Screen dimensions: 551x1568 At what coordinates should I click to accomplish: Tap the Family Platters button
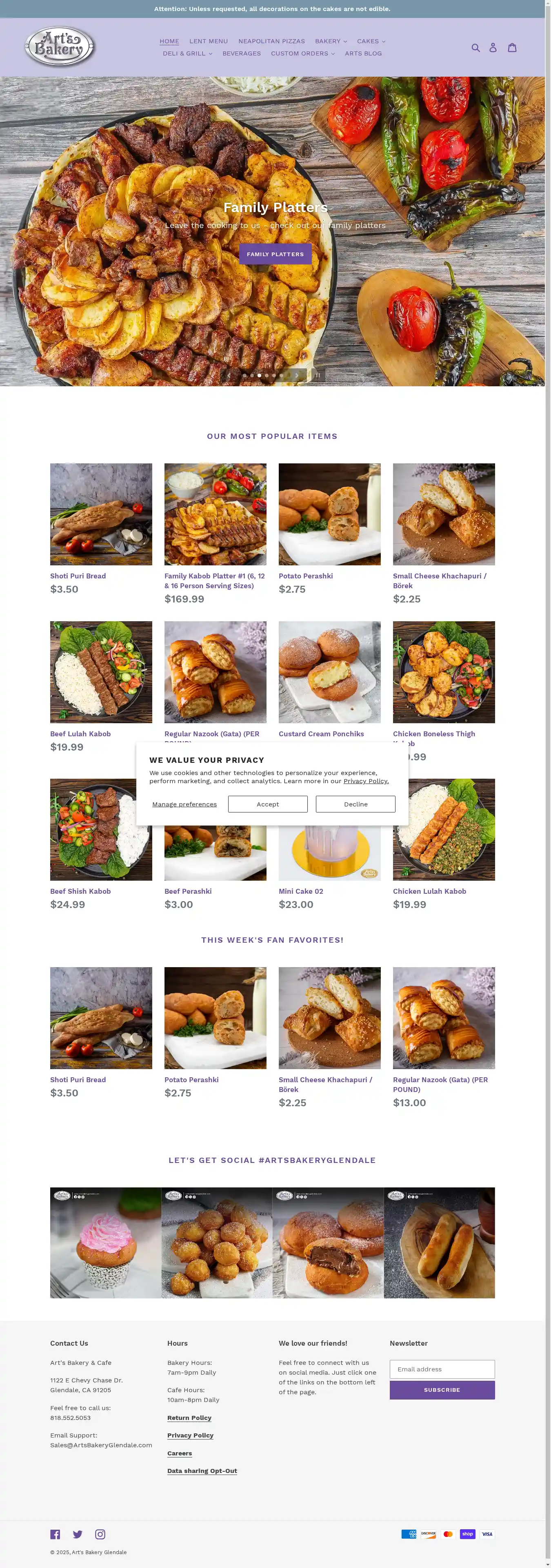[x=275, y=254]
